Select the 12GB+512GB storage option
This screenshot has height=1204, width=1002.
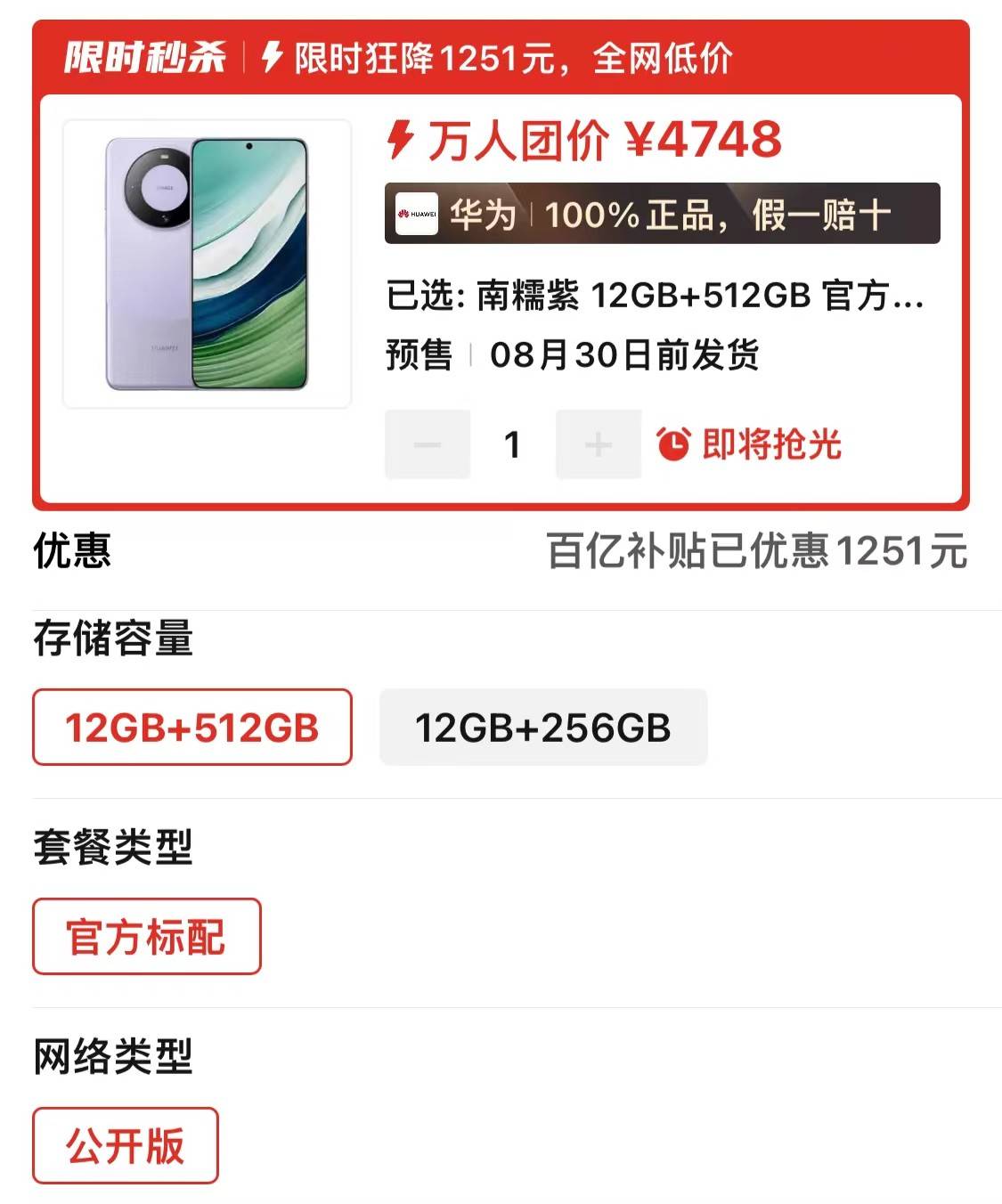pyautogui.click(x=192, y=728)
